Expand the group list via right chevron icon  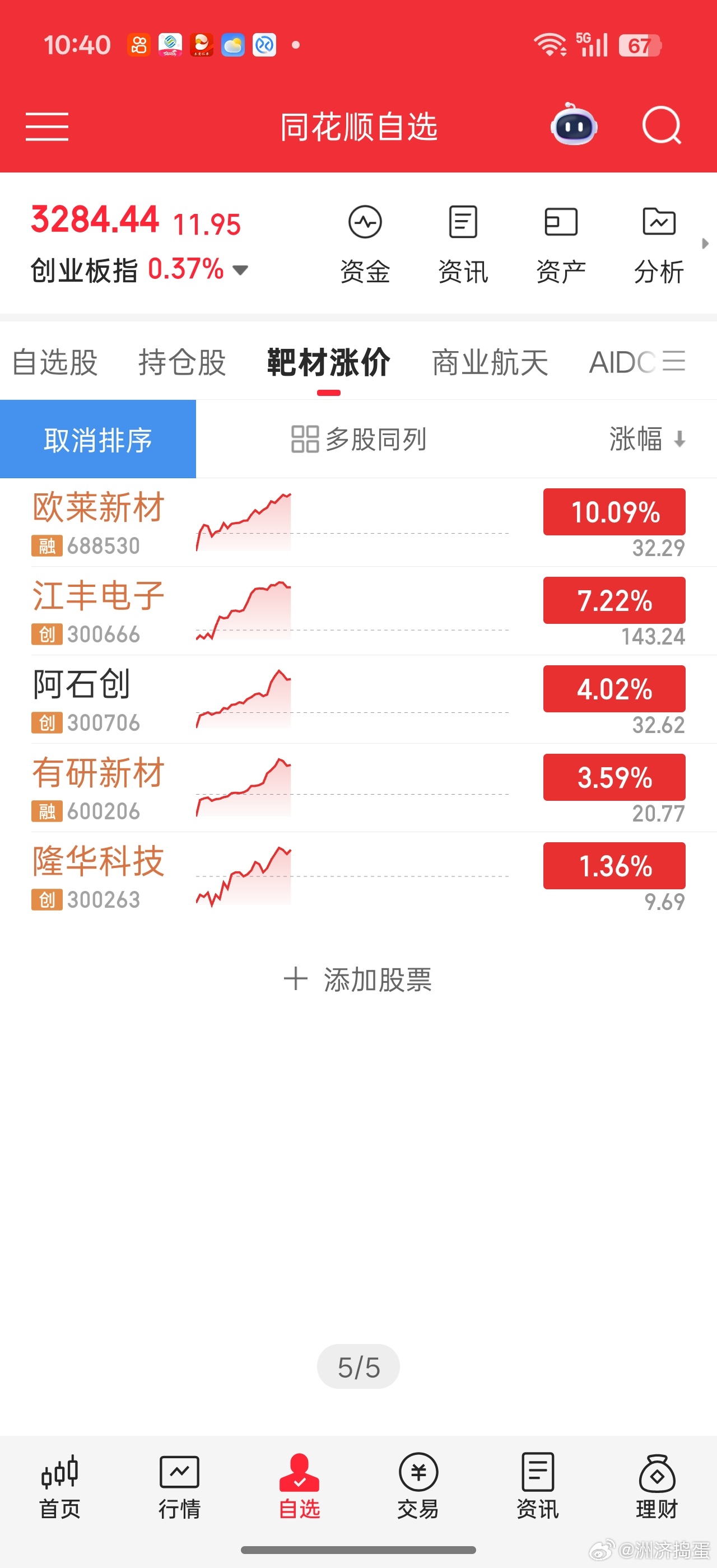click(706, 244)
